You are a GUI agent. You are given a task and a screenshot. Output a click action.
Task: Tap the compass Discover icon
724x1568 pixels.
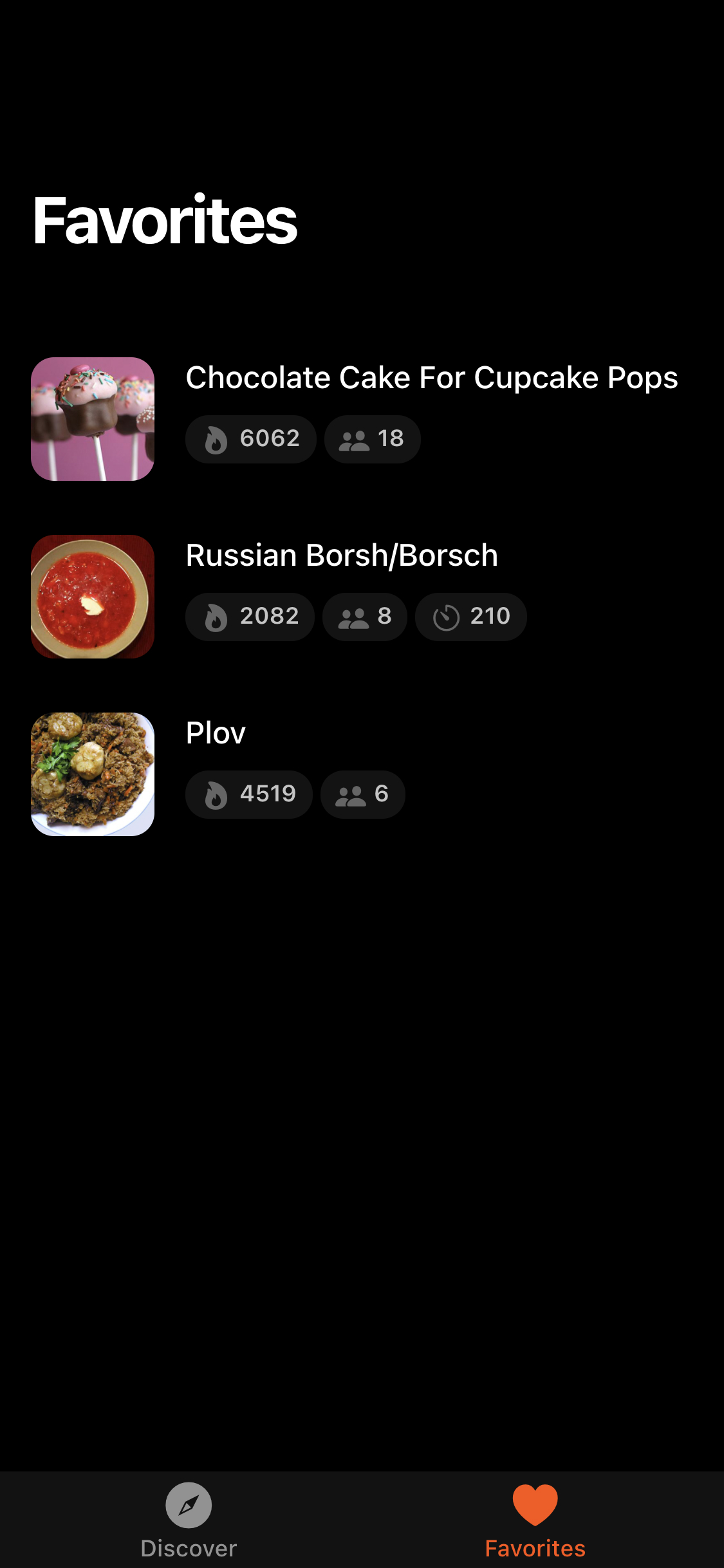(189, 1506)
